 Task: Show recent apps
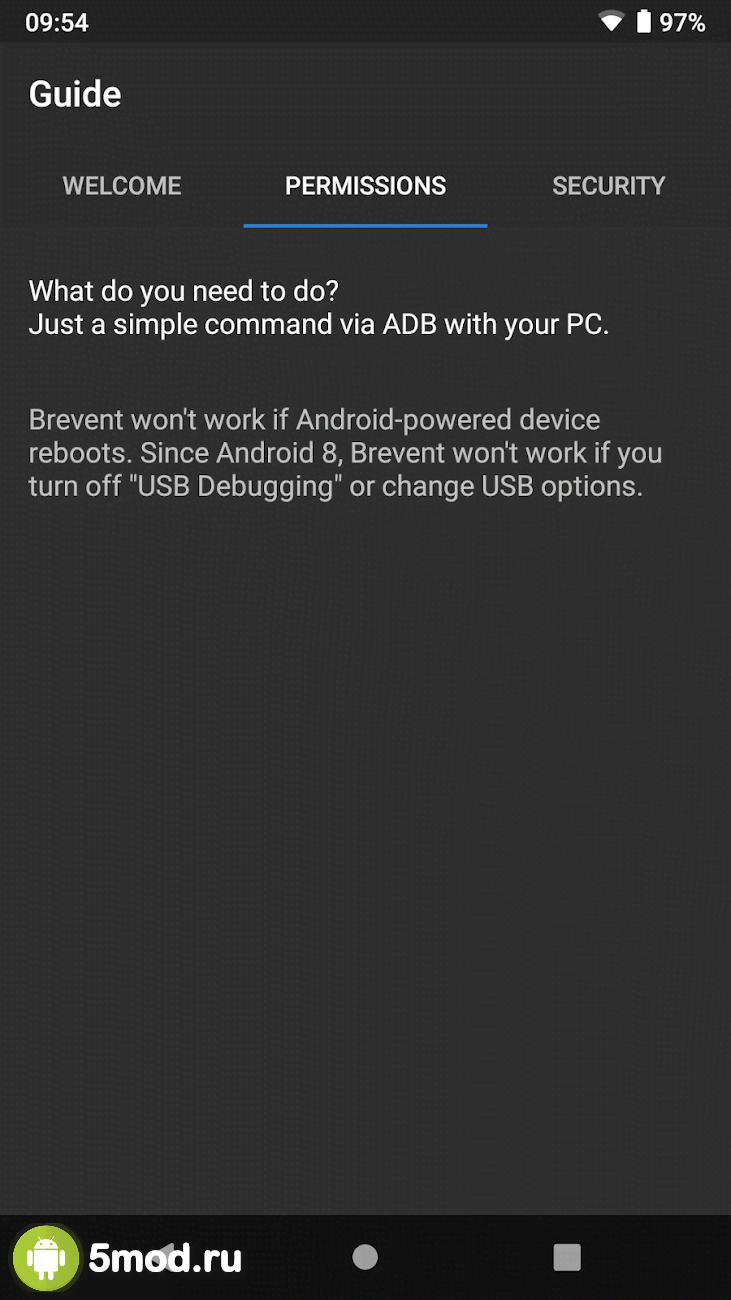(x=567, y=1257)
